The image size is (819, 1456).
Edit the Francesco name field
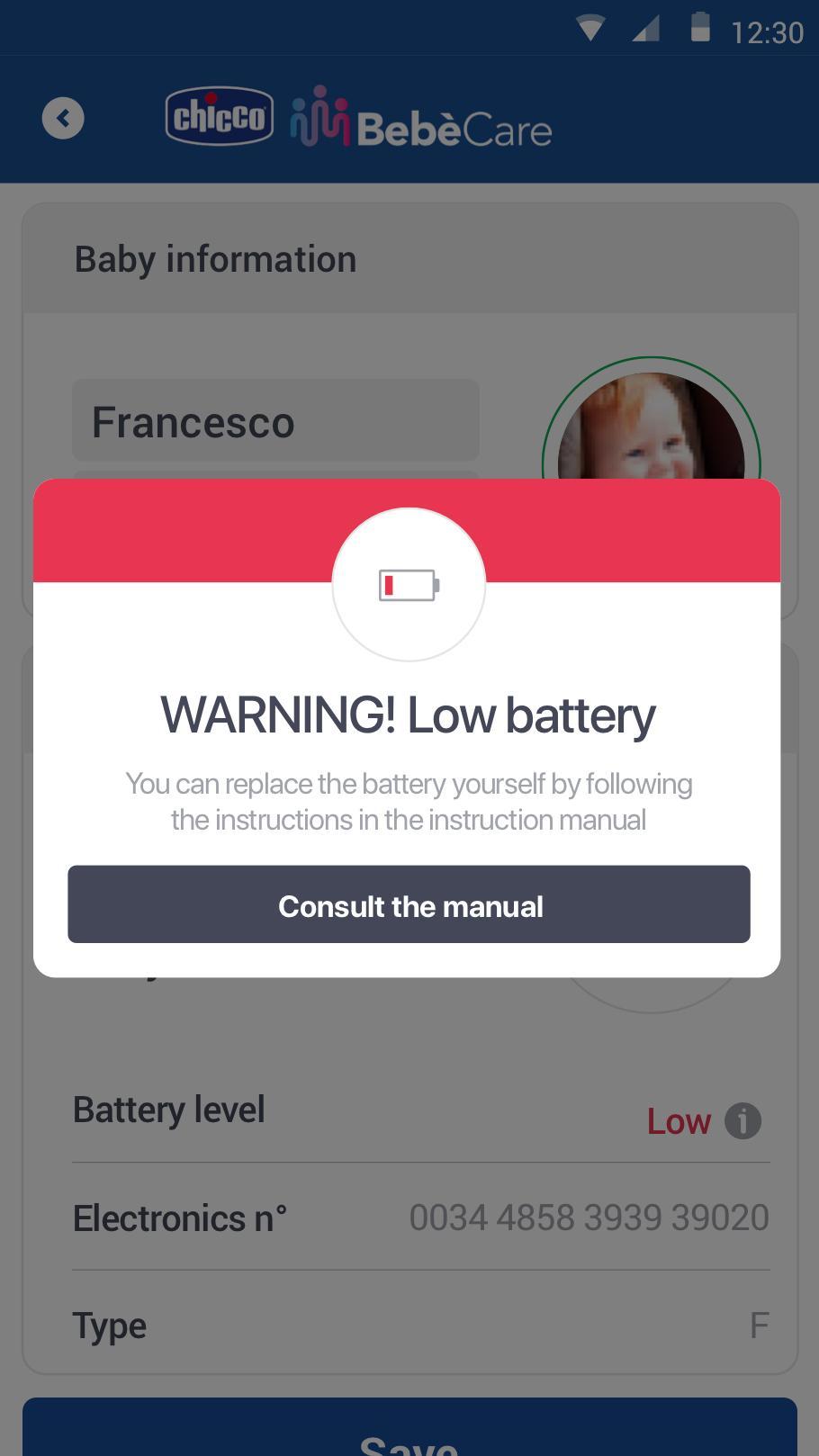[x=275, y=421]
